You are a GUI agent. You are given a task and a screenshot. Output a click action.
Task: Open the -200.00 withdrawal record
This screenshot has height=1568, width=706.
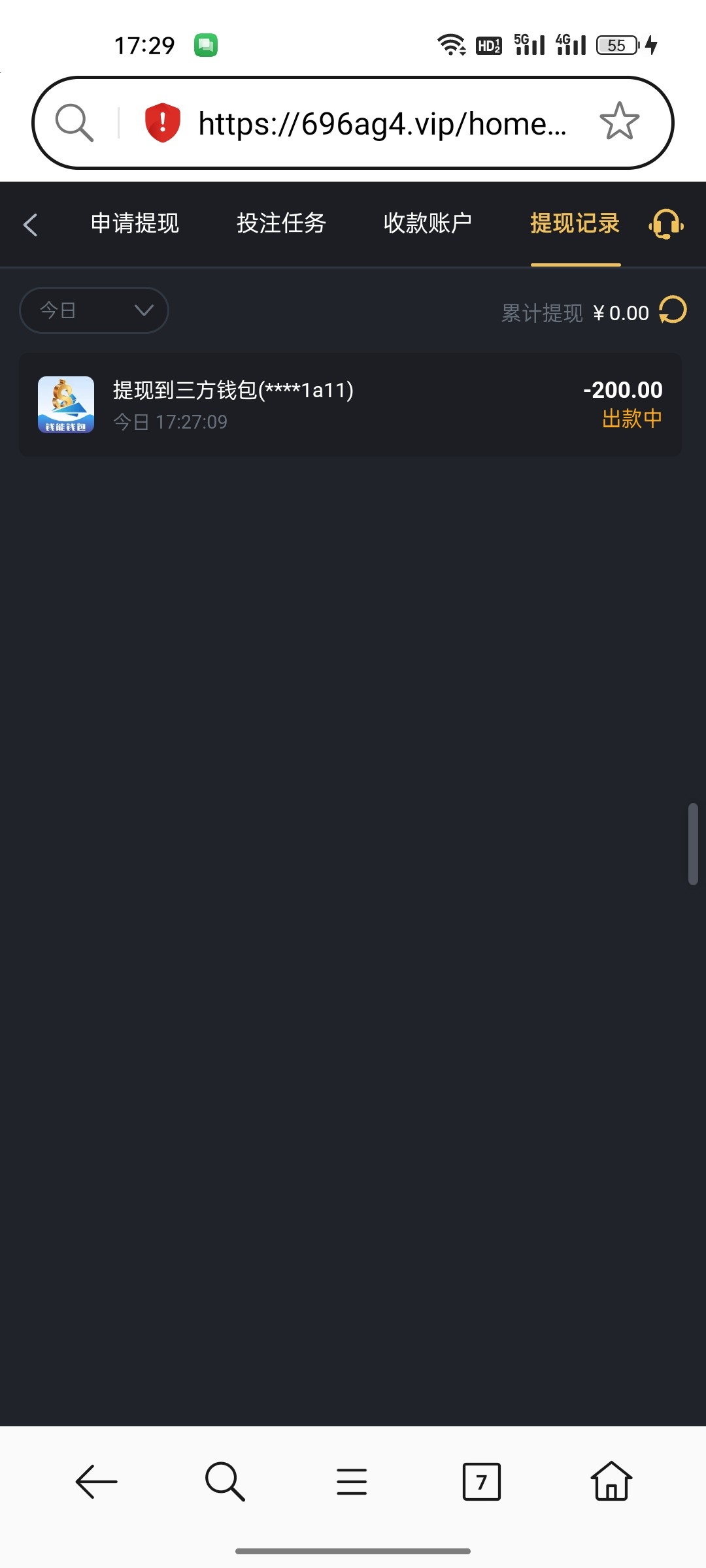click(350, 405)
